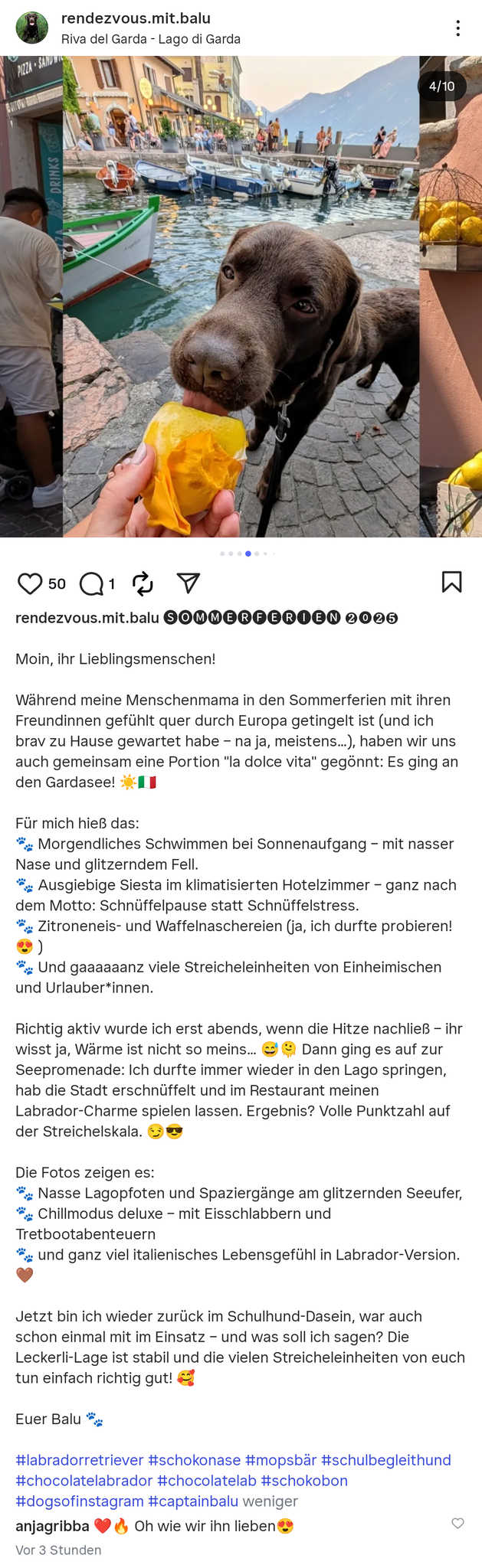482x1568 pixels.
Task: Collapse the caption with 'weniger'
Action: pos(270,1501)
